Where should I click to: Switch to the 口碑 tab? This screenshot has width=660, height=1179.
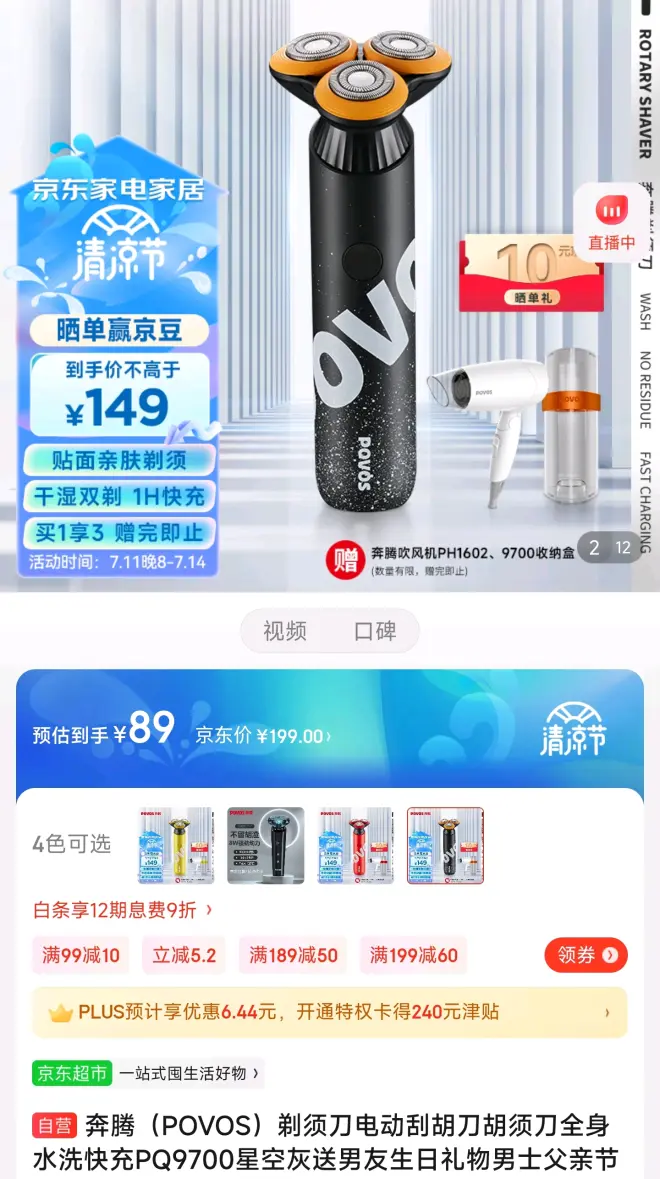375,631
